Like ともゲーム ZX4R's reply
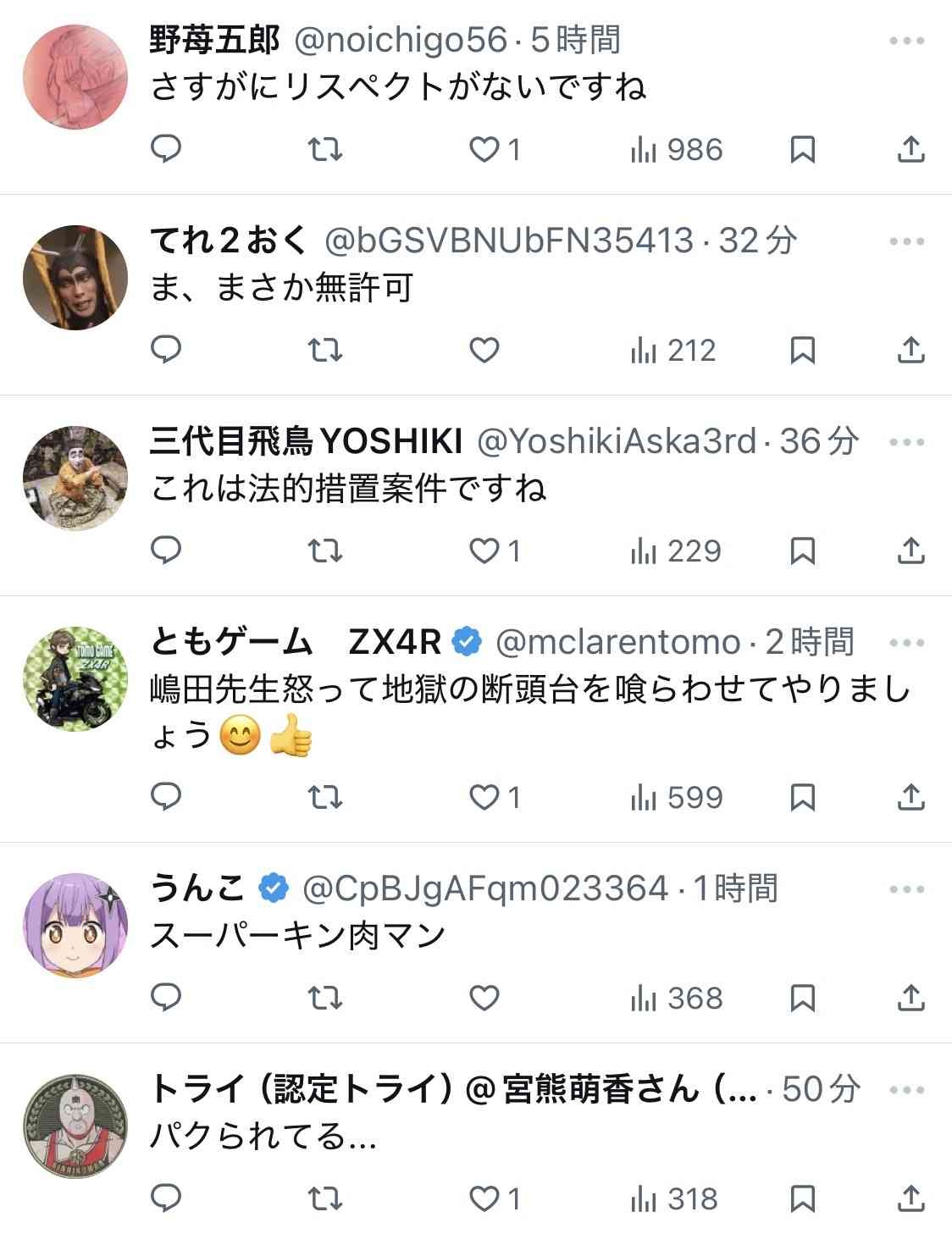This screenshot has width=952, height=1234. coord(484,798)
